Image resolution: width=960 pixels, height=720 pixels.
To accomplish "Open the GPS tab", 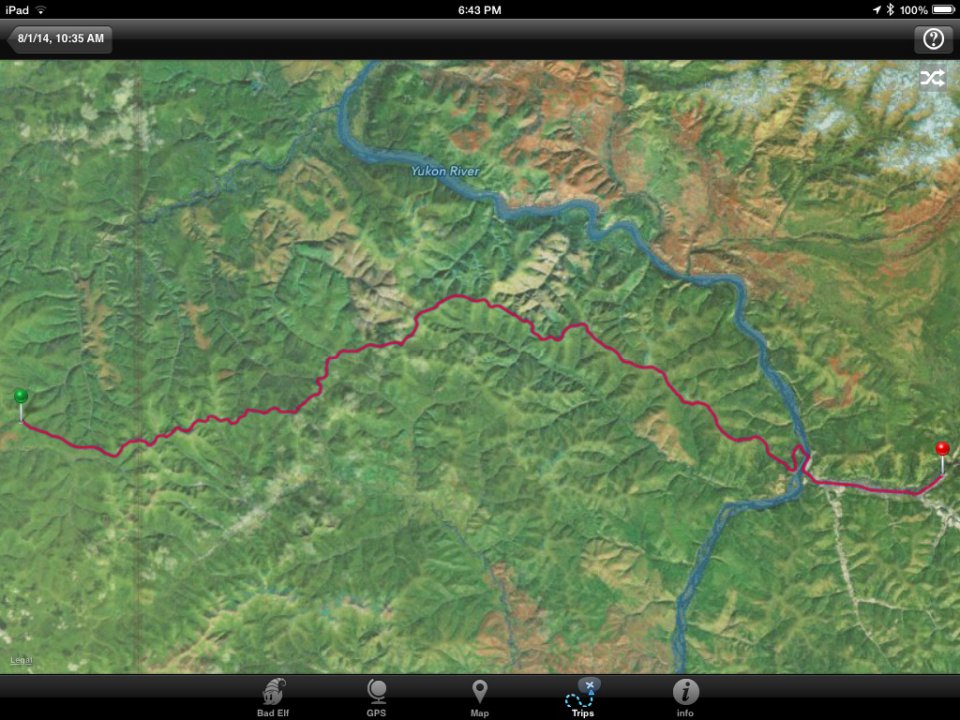I will [x=376, y=697].
